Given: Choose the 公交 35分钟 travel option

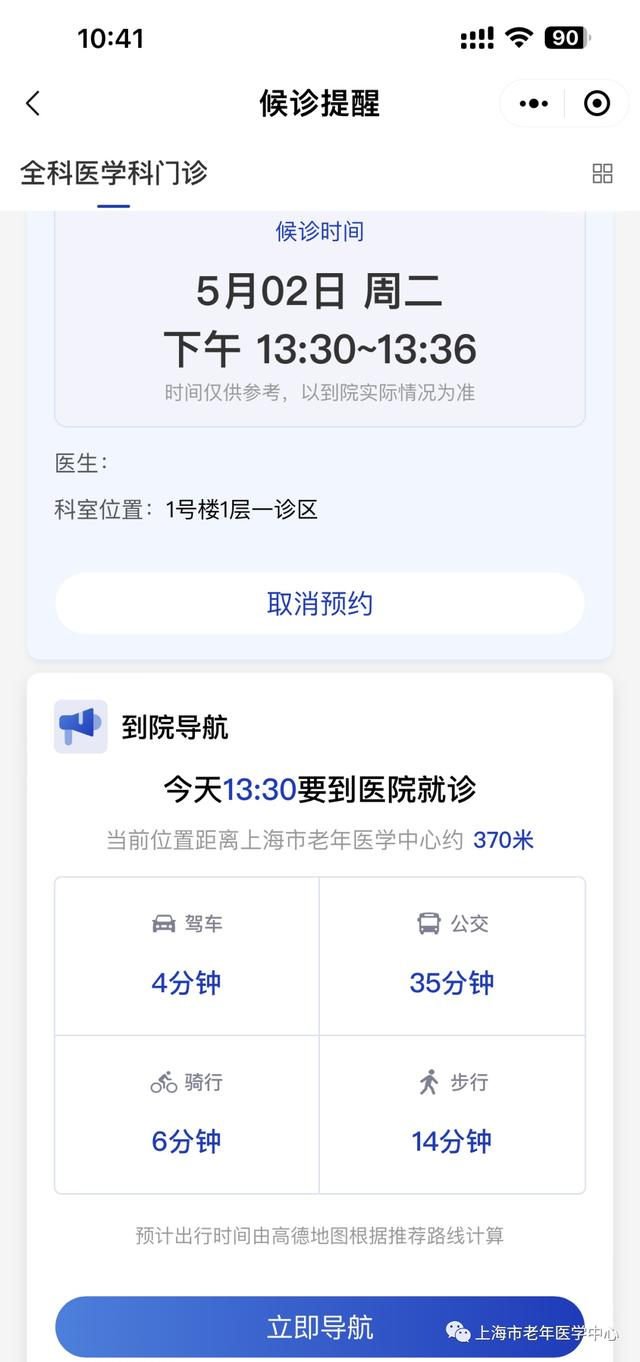Looking at the screenshot, I should tap(452, 956).
